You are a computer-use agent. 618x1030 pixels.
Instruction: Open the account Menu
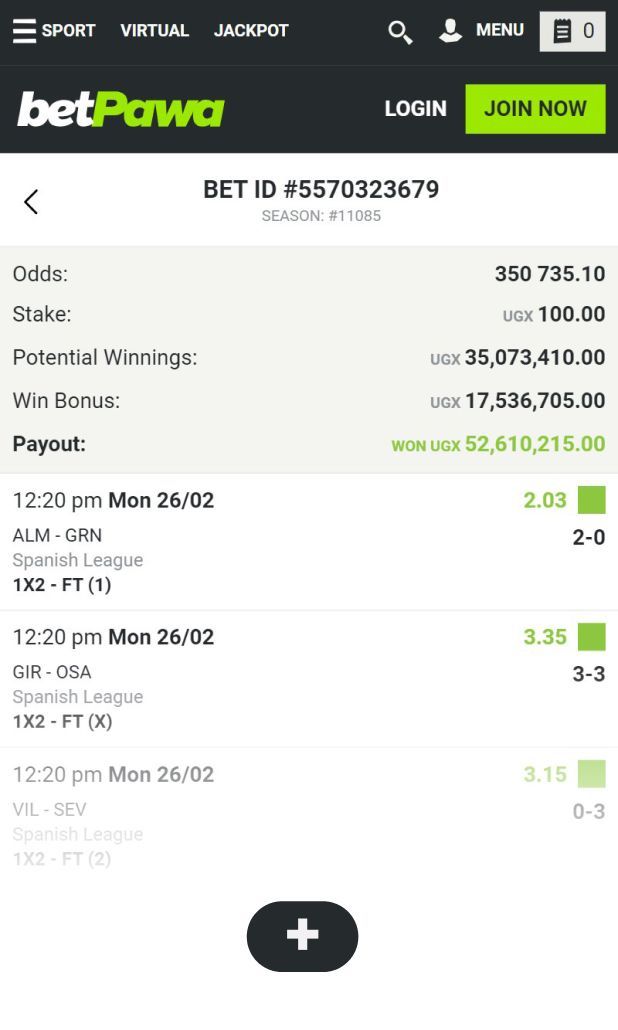tap(481, 31)
